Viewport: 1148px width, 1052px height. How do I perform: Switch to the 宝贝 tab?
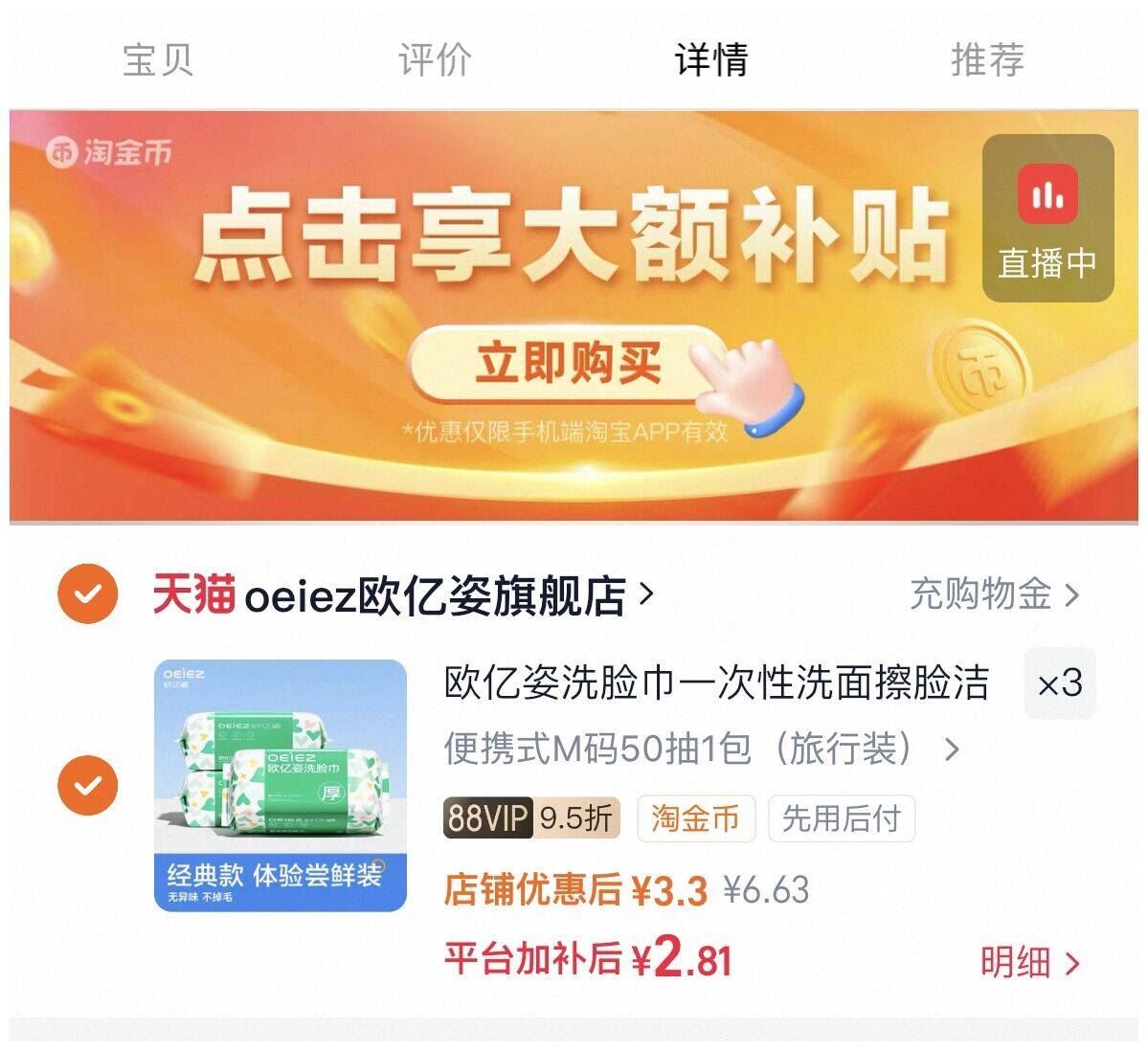pos(157,59)
